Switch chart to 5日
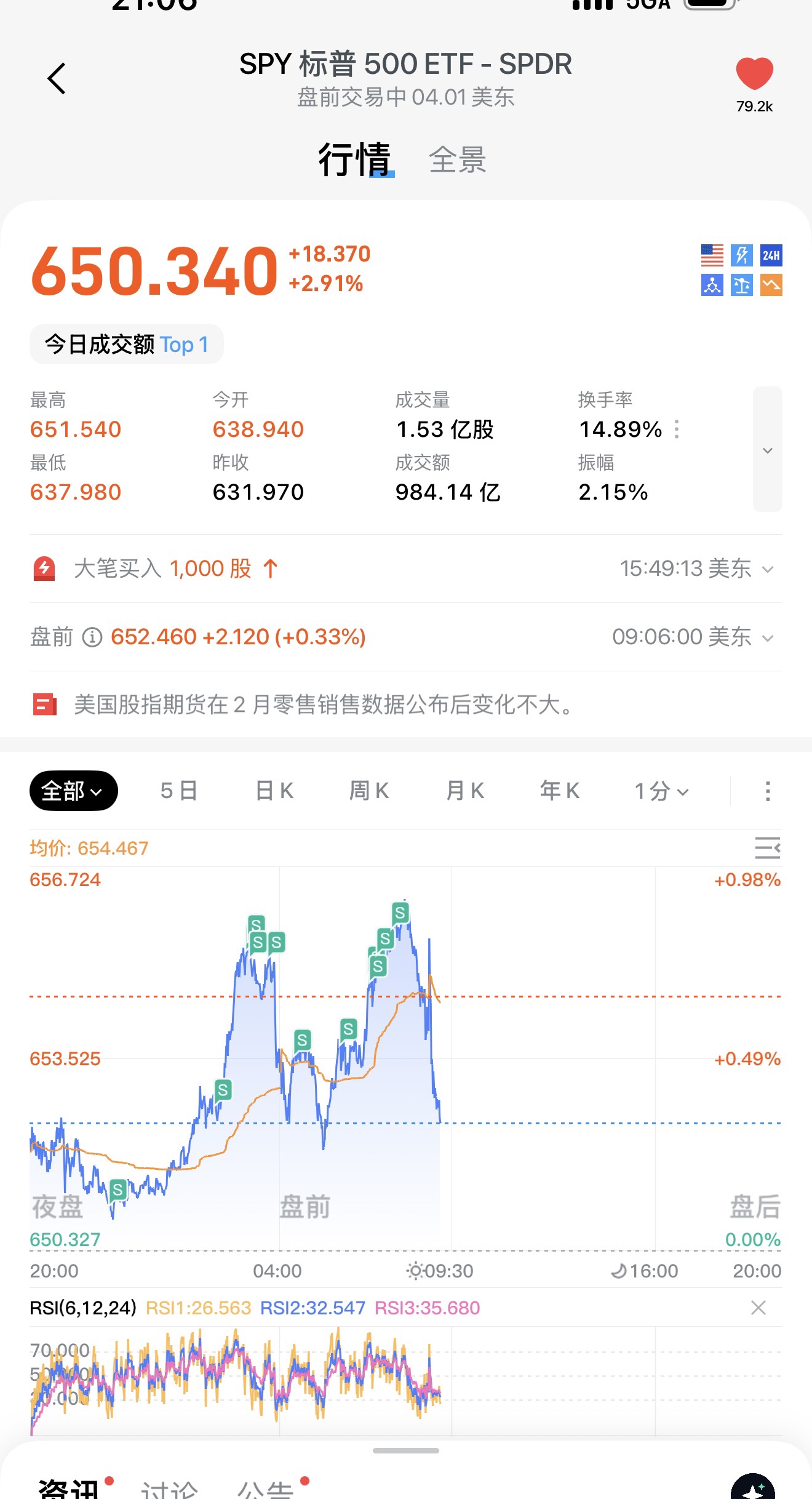812x1499 pixels. click(178, 791)
